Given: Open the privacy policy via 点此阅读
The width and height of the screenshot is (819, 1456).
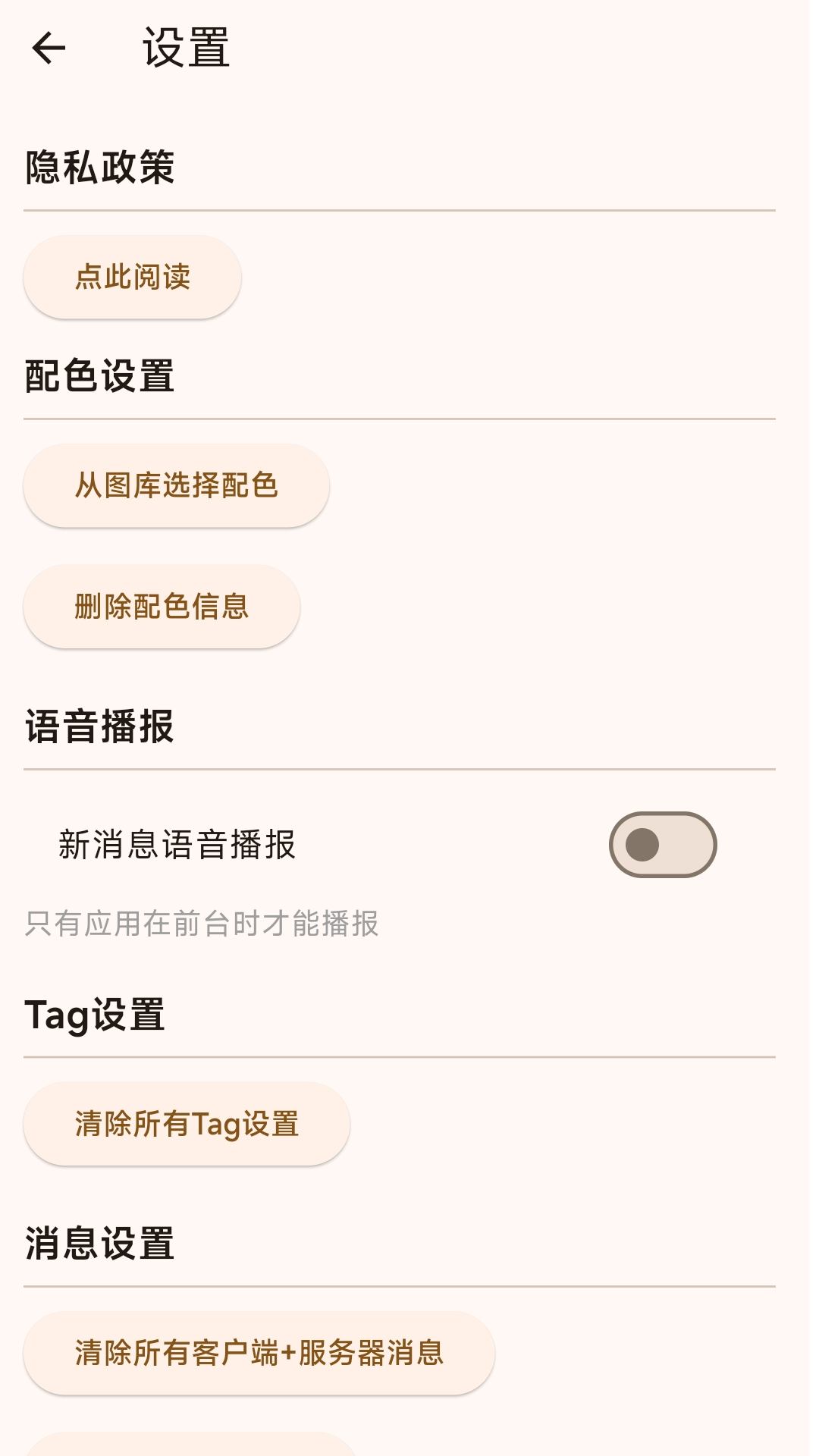Looking at the screenshot, I should [x=132, y=277].
